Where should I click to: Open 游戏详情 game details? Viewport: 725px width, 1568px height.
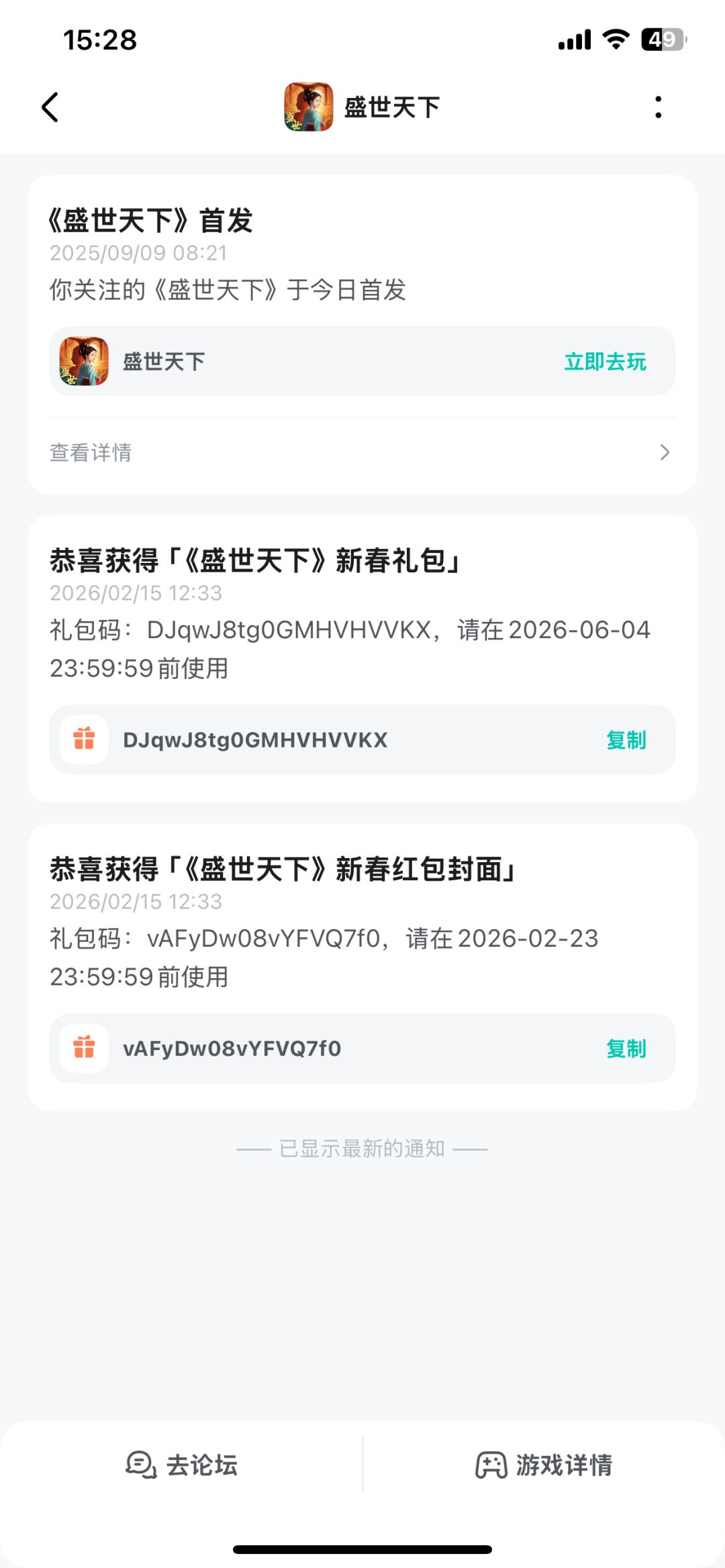pos(544,1464)
